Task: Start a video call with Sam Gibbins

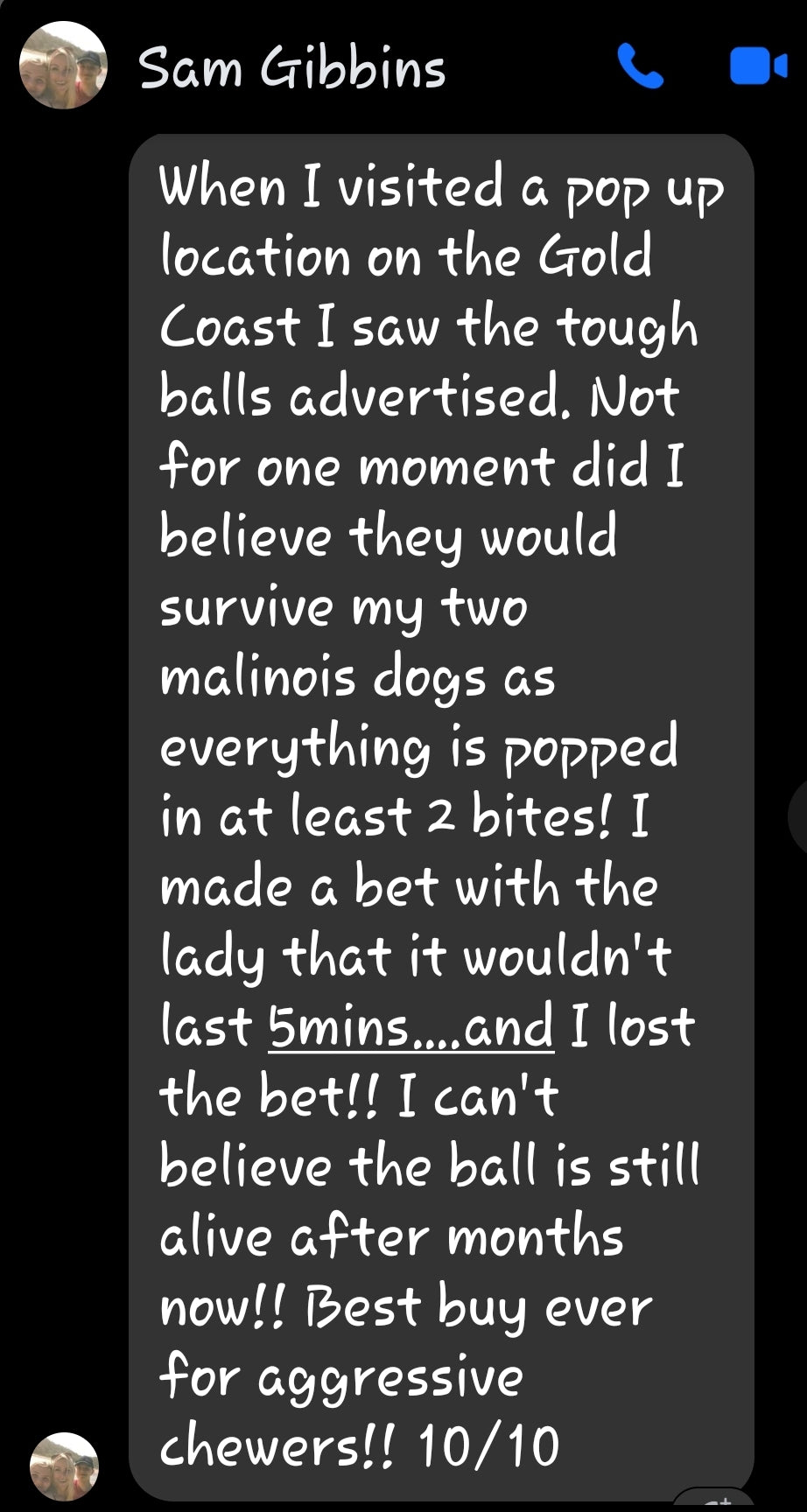Action: click(758, 66)
